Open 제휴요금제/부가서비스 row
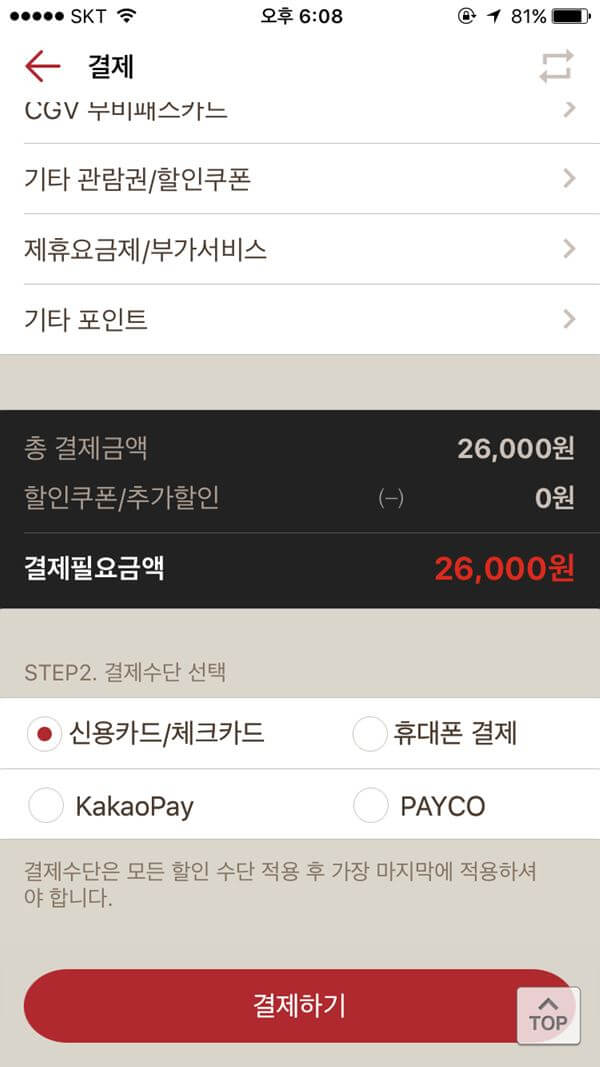Image resolution: width=600 pixels, height=1067 pixels. pos(300,249)
